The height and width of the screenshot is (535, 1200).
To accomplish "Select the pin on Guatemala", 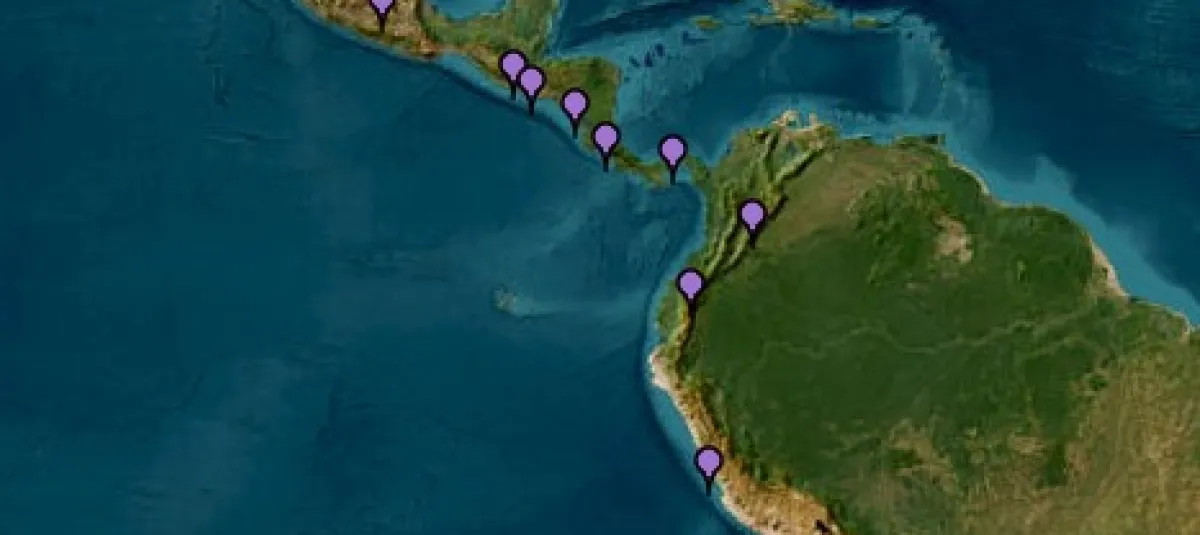I will [x=512, y=67].
